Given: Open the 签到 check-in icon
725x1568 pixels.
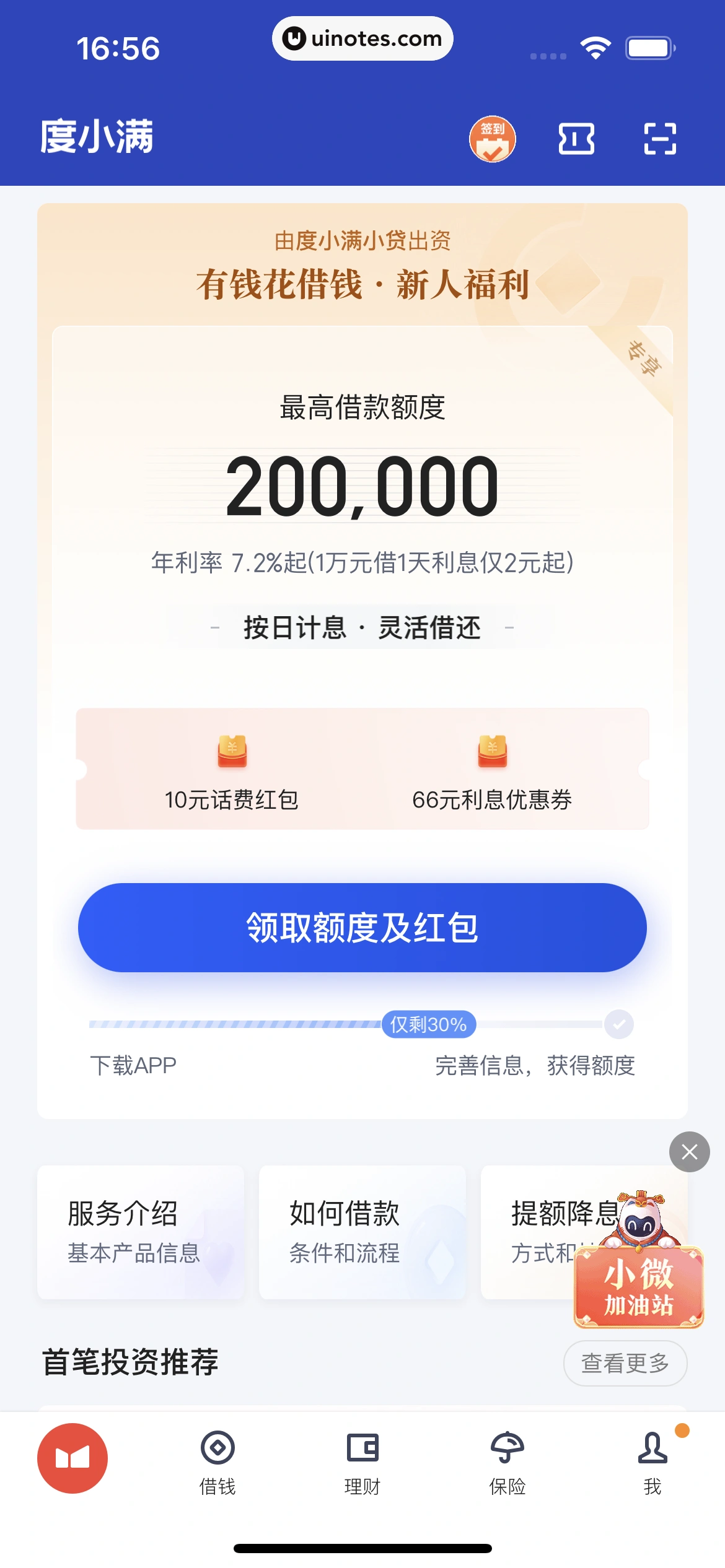Looking at the screenshot, I should click(x=494, y=139).
